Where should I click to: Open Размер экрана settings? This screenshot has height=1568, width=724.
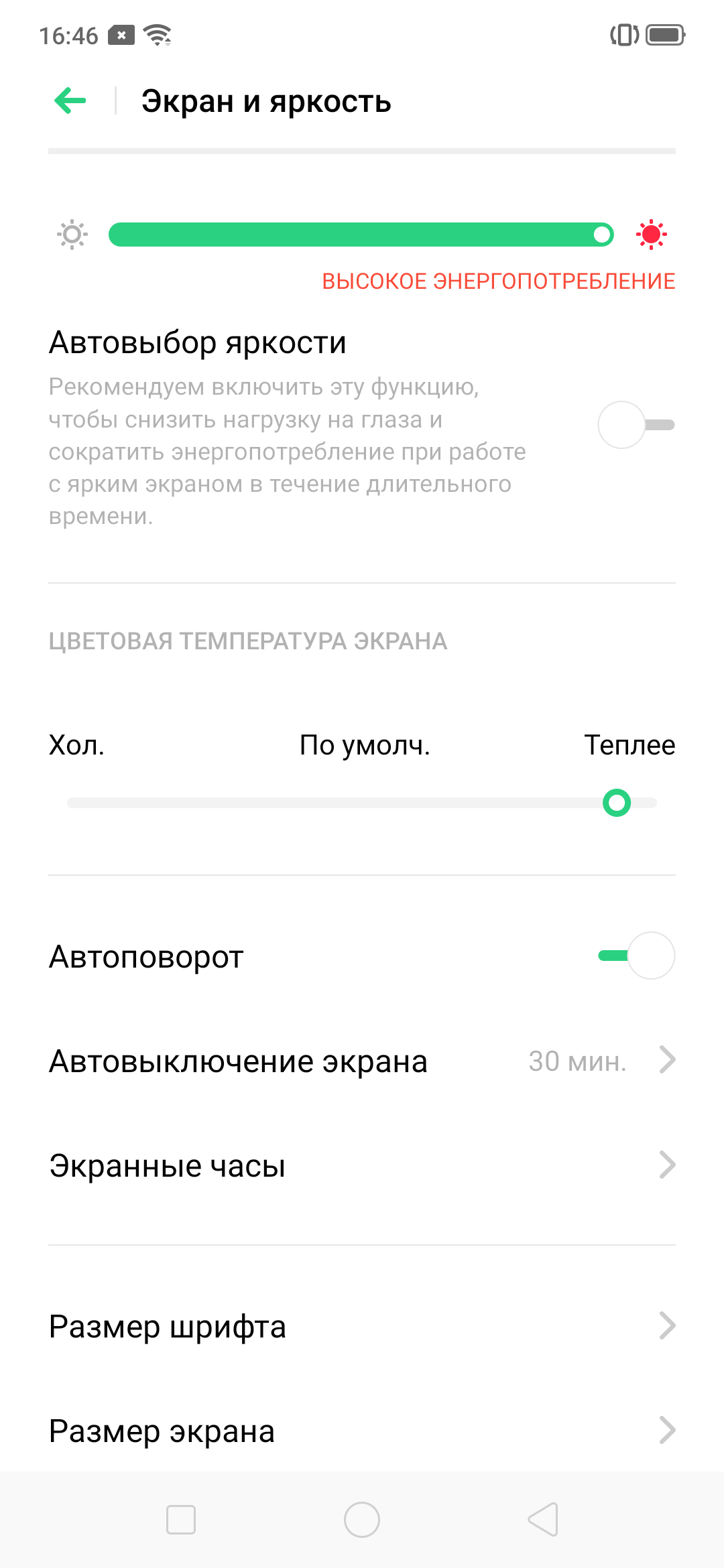point(362,1431)
